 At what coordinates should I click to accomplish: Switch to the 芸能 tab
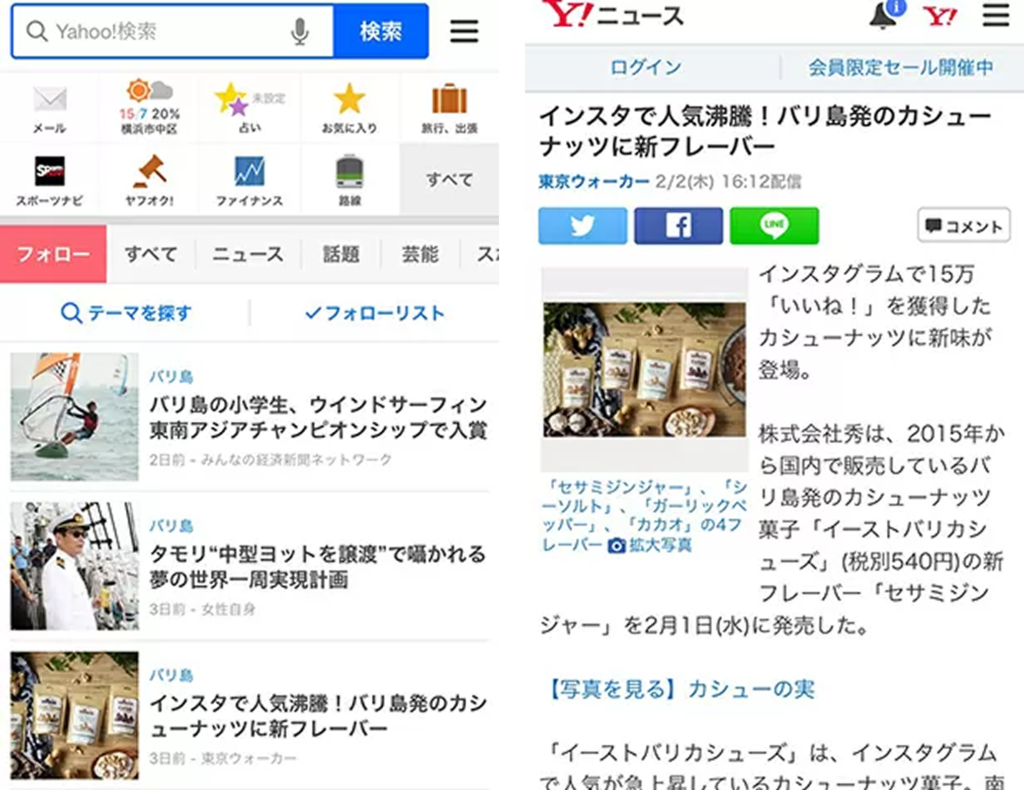[x=420, y=254]
